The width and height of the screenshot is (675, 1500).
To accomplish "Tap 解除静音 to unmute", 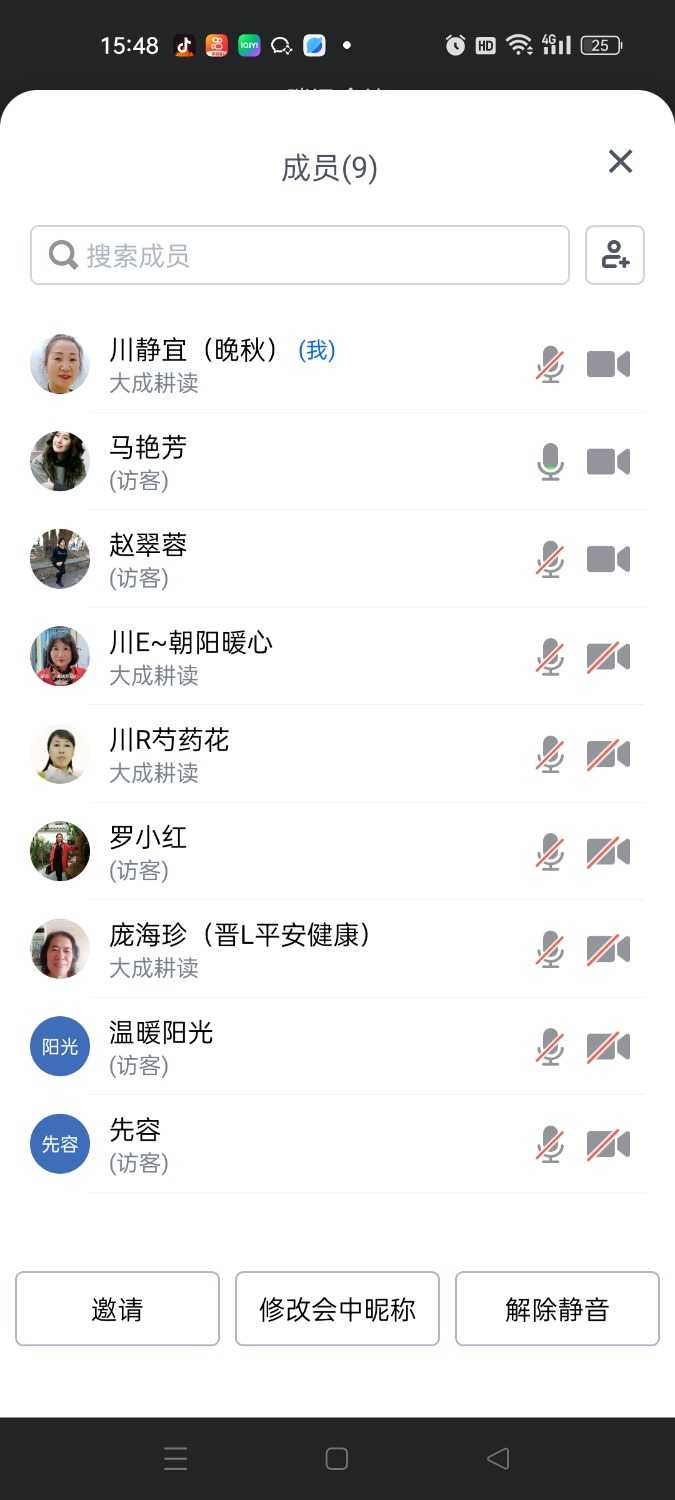I will [557, 1309].
